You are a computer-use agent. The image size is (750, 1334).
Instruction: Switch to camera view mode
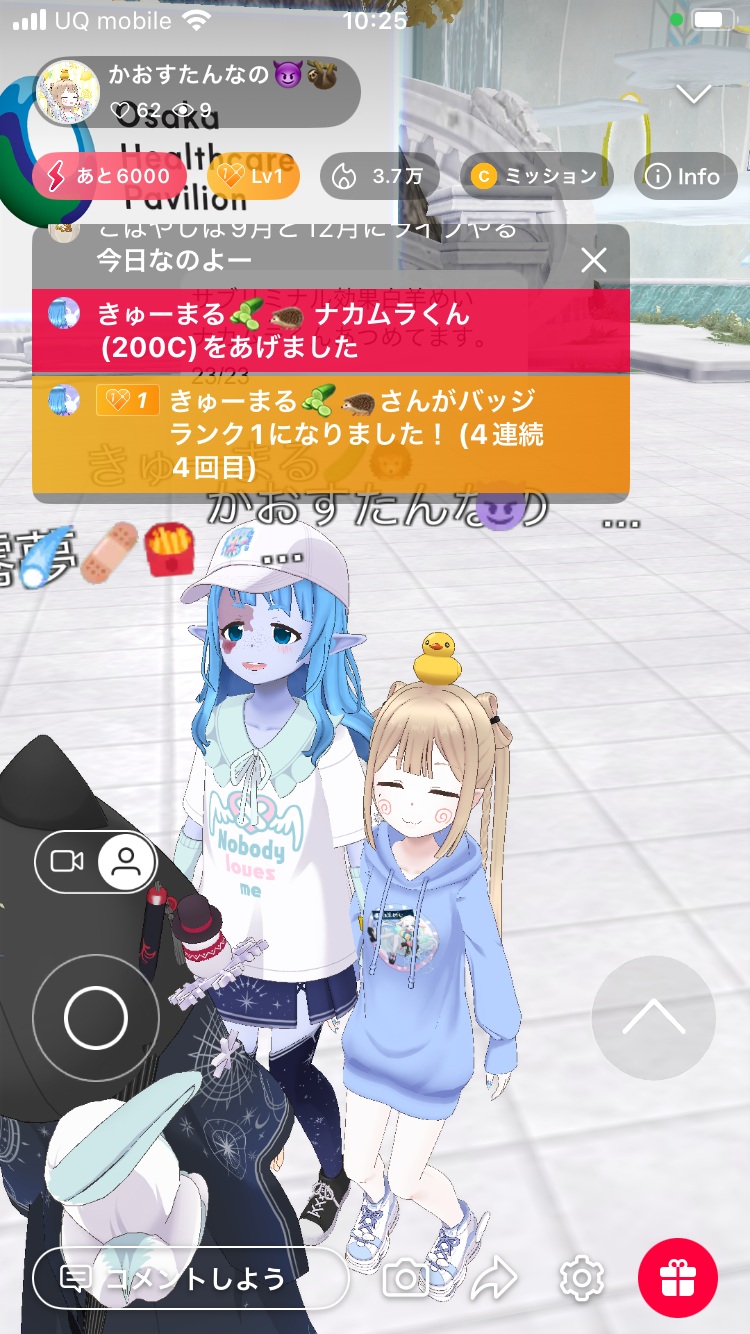pyautogui.click(x=68, y=861)
